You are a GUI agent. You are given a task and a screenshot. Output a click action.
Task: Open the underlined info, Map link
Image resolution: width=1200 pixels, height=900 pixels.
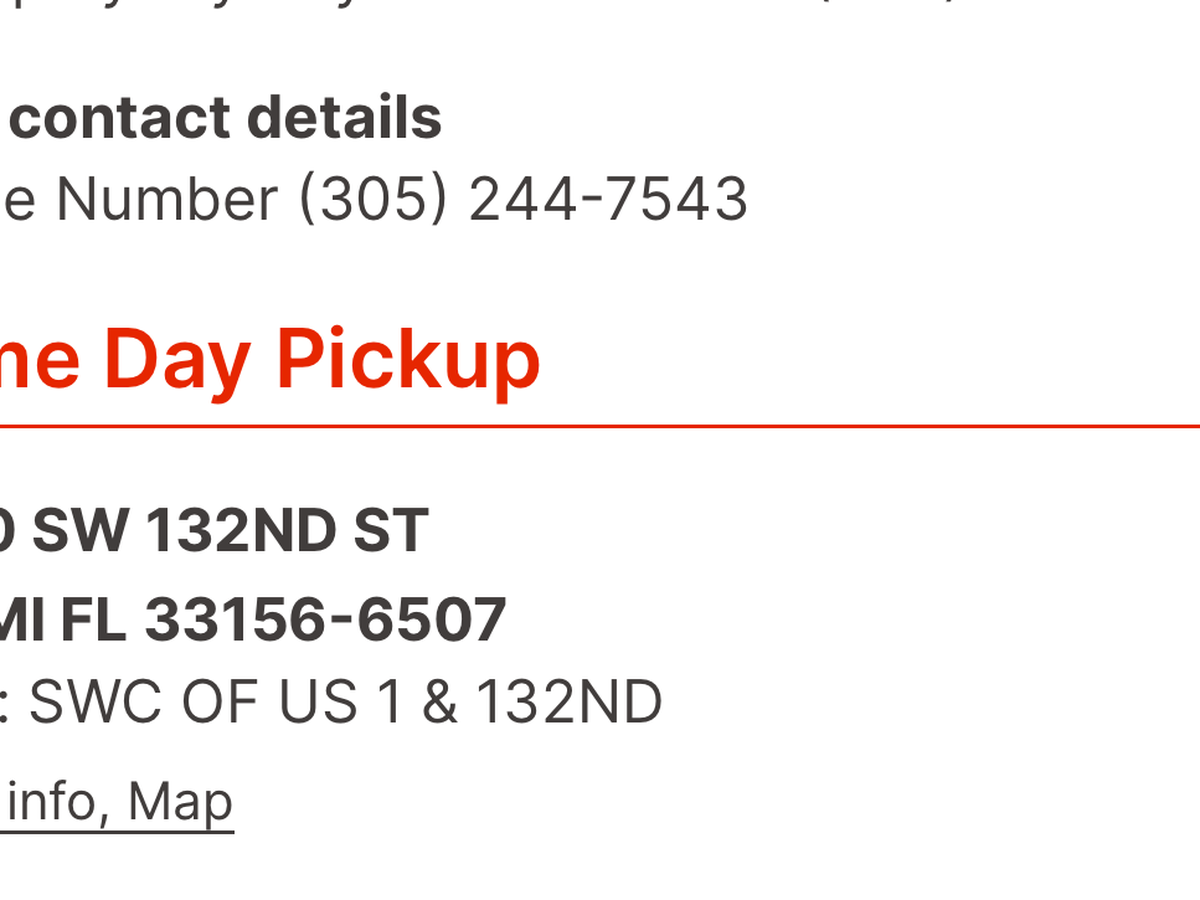(120, 802)
